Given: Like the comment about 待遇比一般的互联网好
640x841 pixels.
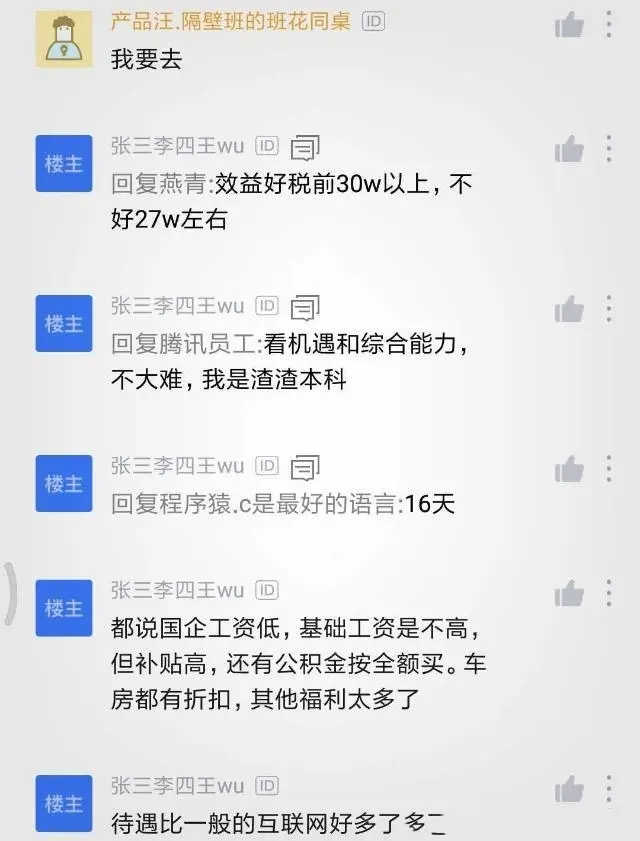Looking at the screenshot, I should pyautogui.click(x=569, y=788).
